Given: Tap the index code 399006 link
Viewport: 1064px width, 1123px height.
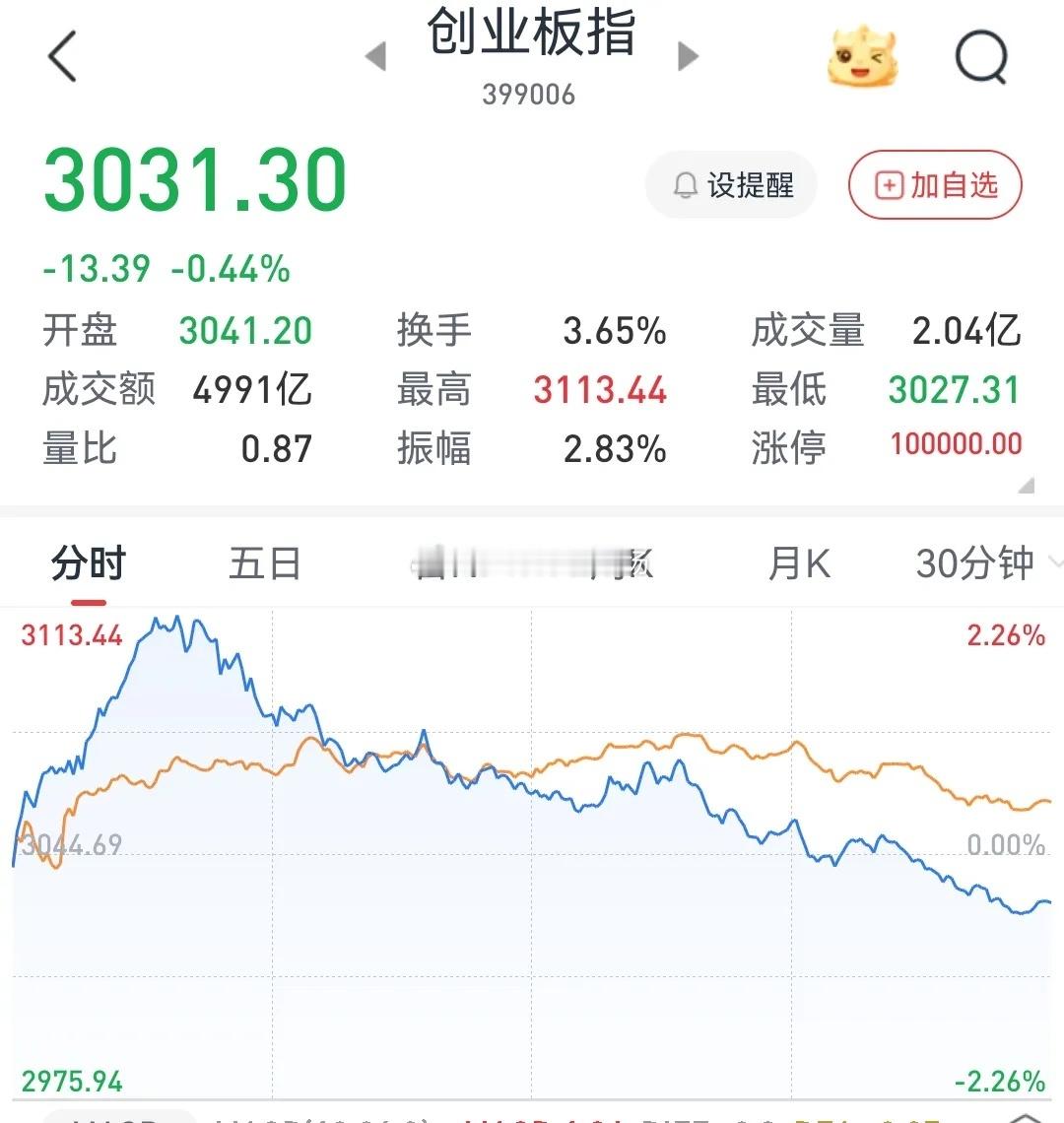Looking at the screenshot, I should tap(530, 94).
